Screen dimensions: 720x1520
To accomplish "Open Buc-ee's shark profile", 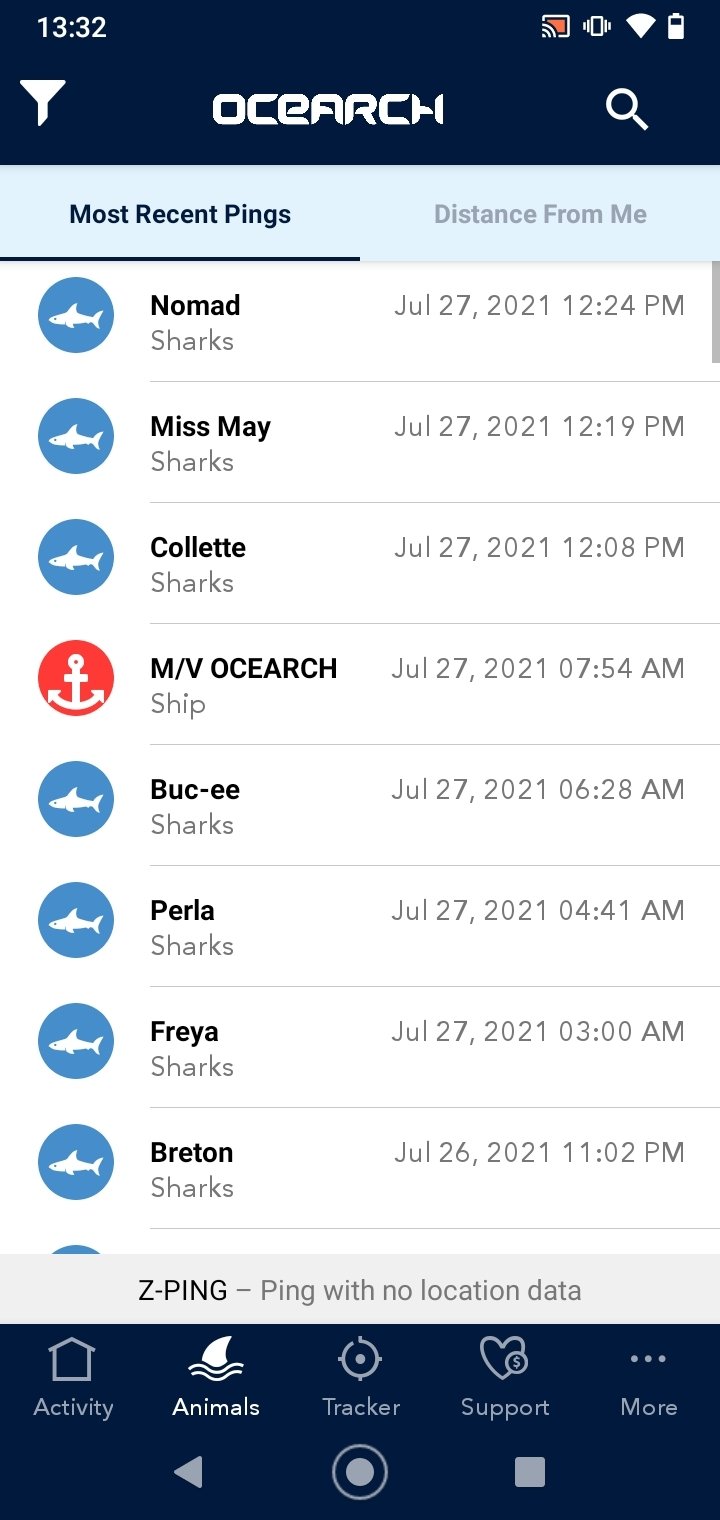I will click(360, 805).
